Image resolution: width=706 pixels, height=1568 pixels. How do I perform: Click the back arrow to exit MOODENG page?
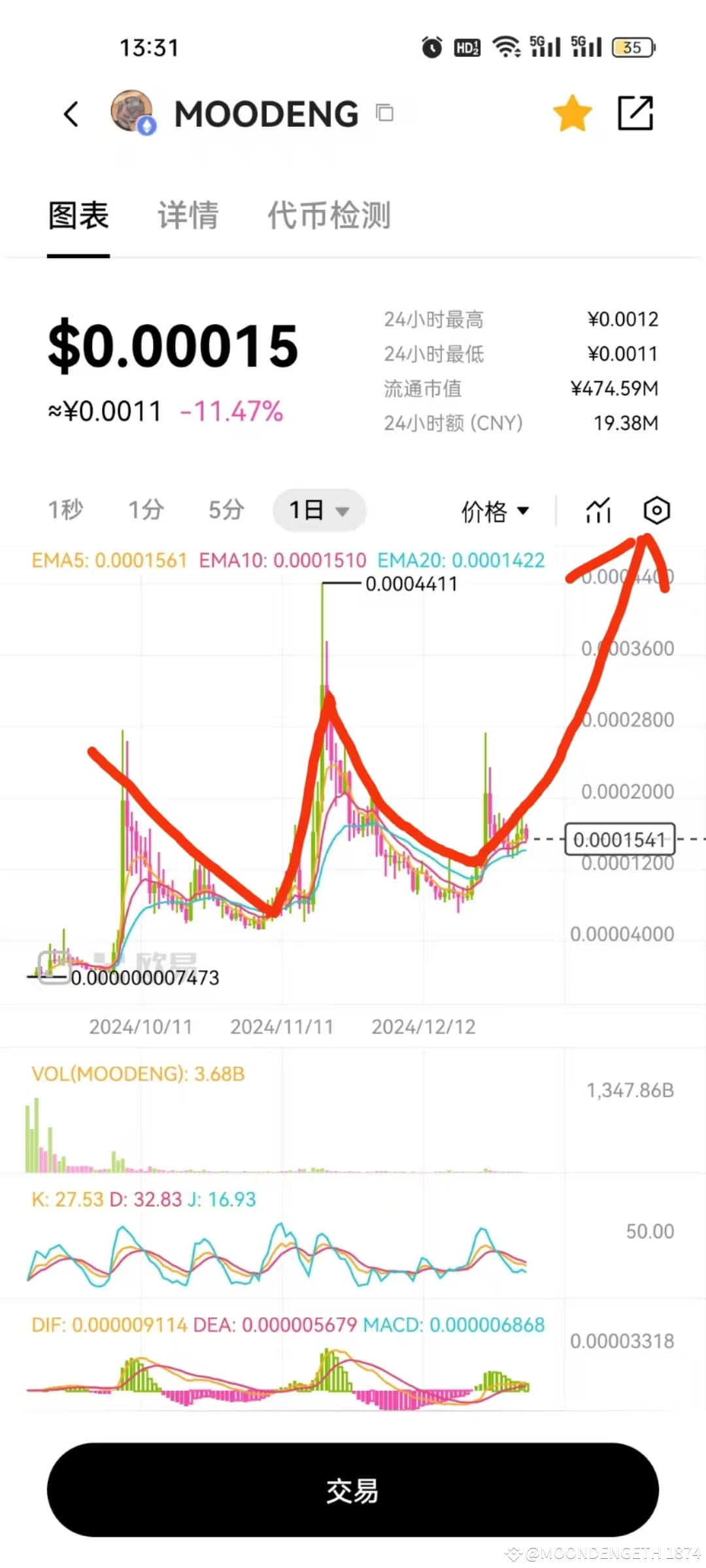pyautogui.click(x=71, y=112)
